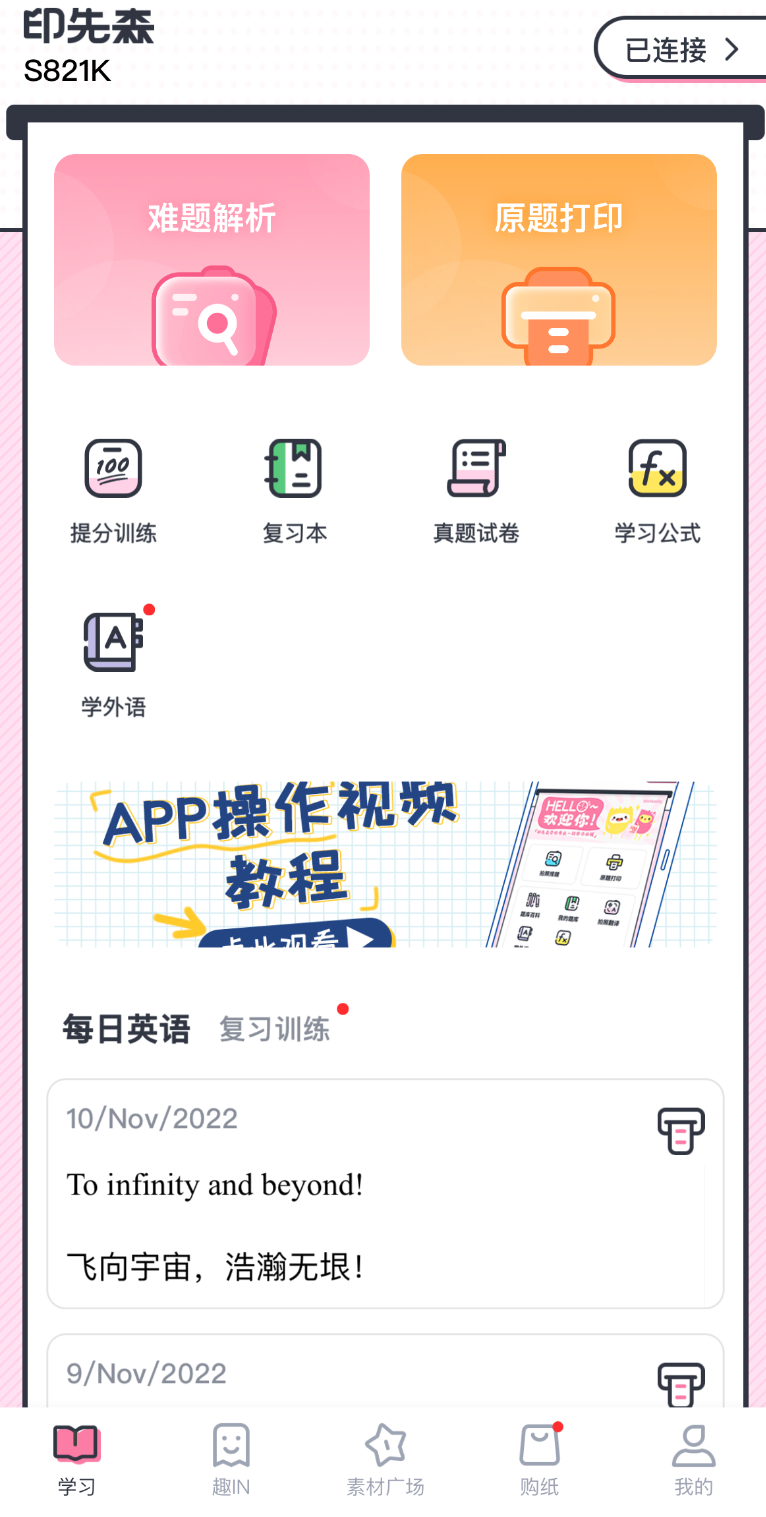Open the 购纸 tab
This screenshot has width=766, height=1517.
tap(540, 1460)
